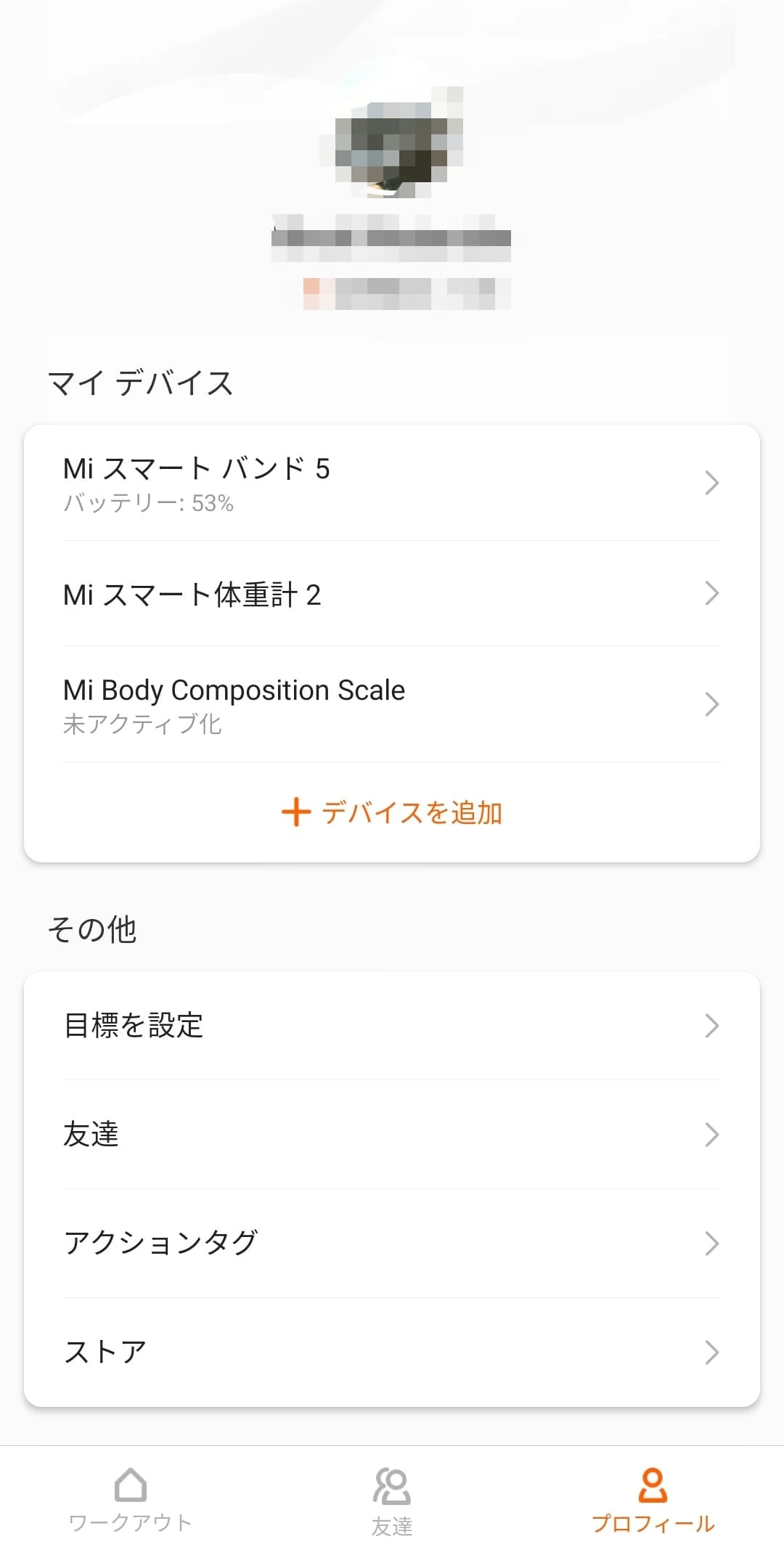Open Mi スマート バンド 5 device settings
Viewport: 784px width, 1547px height.
point(392,483)
